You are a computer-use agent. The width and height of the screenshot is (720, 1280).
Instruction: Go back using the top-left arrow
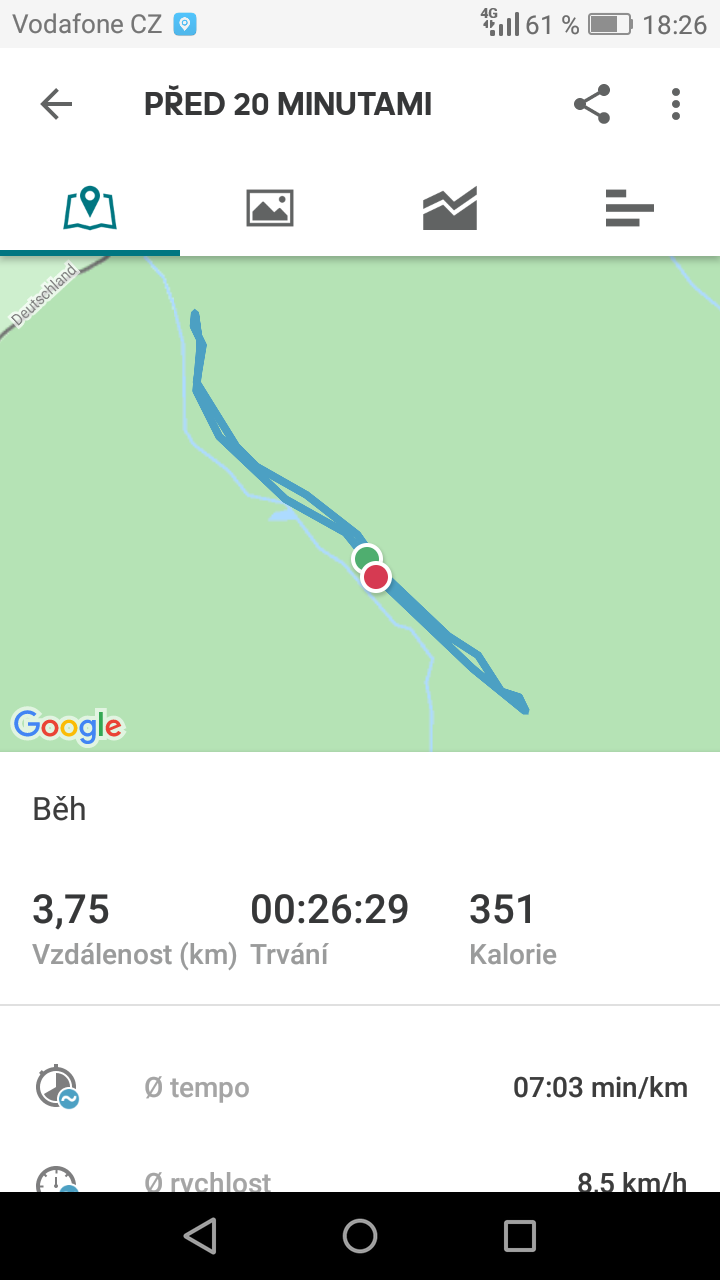[56, 104]
